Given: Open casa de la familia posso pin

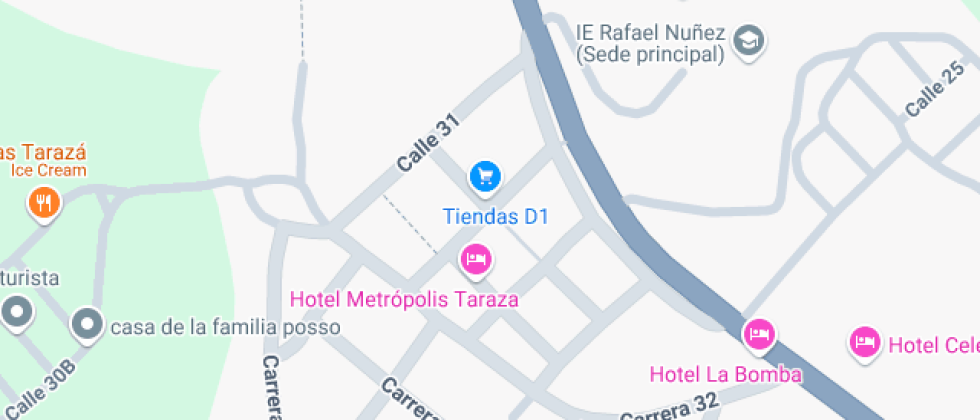Looking at the screenshot, I should click(x=88, y=323).
